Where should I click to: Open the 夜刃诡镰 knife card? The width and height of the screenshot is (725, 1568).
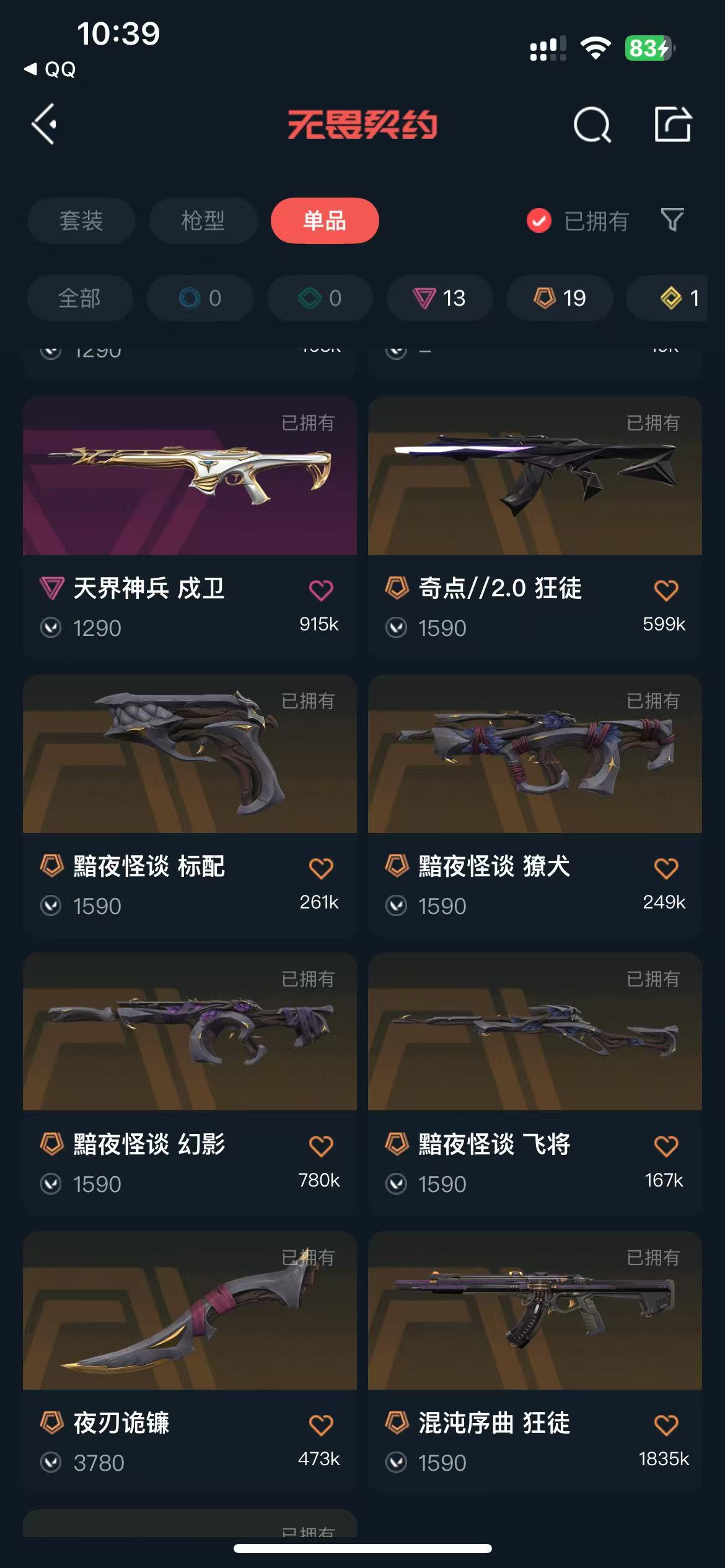coord(190,1311)
